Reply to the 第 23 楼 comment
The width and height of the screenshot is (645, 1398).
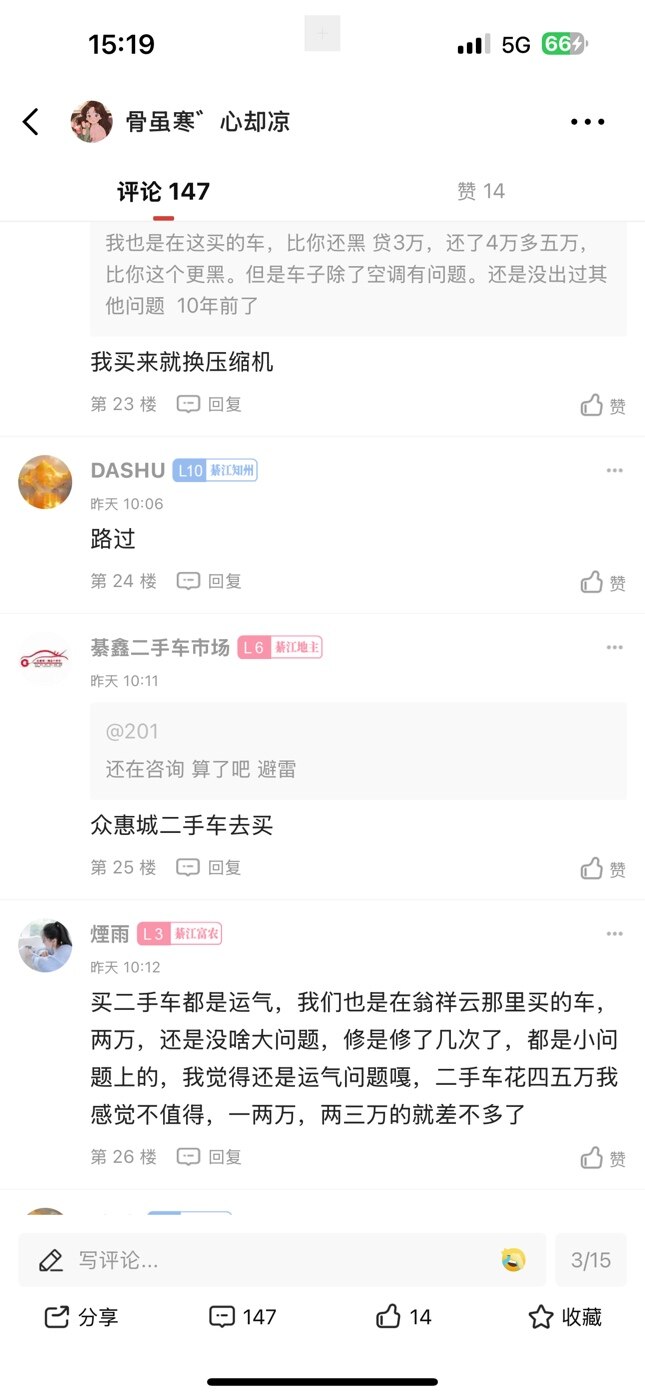coord(209,404)
